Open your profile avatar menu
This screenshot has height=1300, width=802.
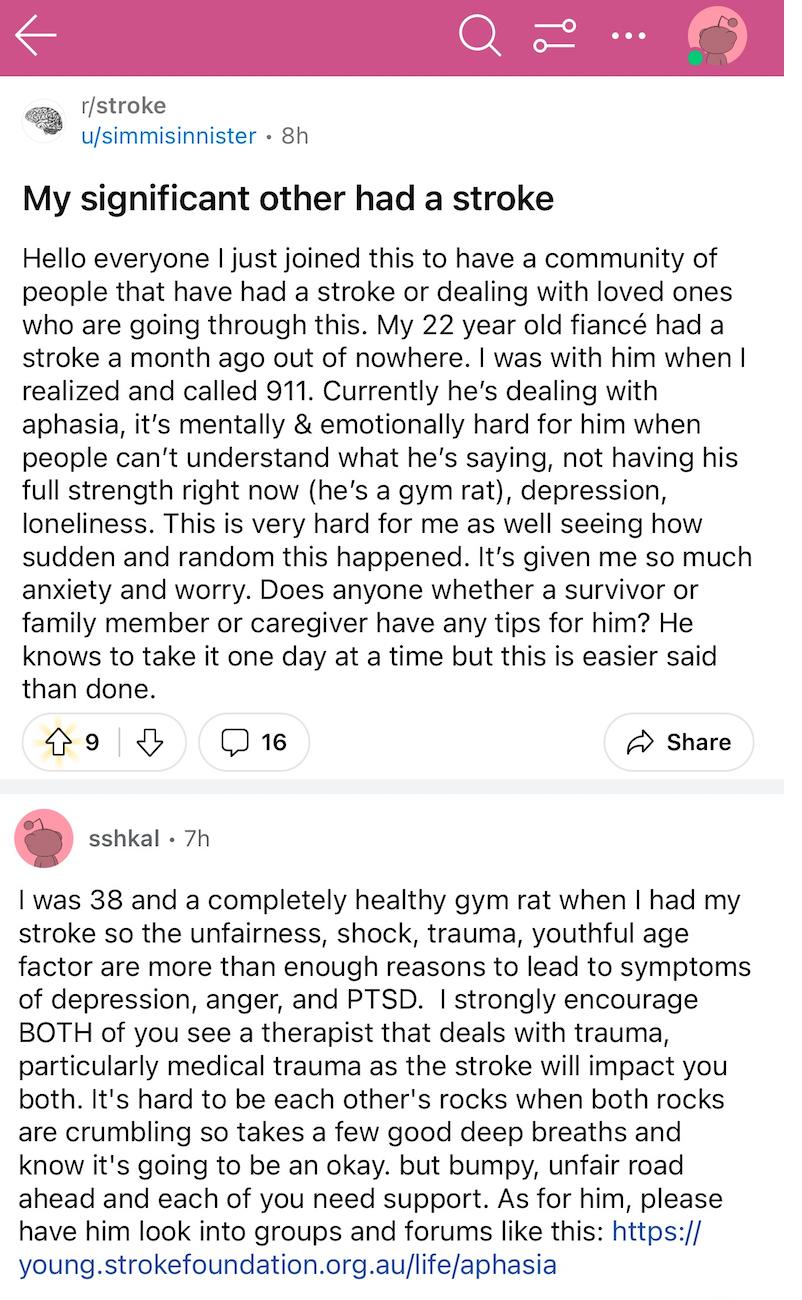717,37
